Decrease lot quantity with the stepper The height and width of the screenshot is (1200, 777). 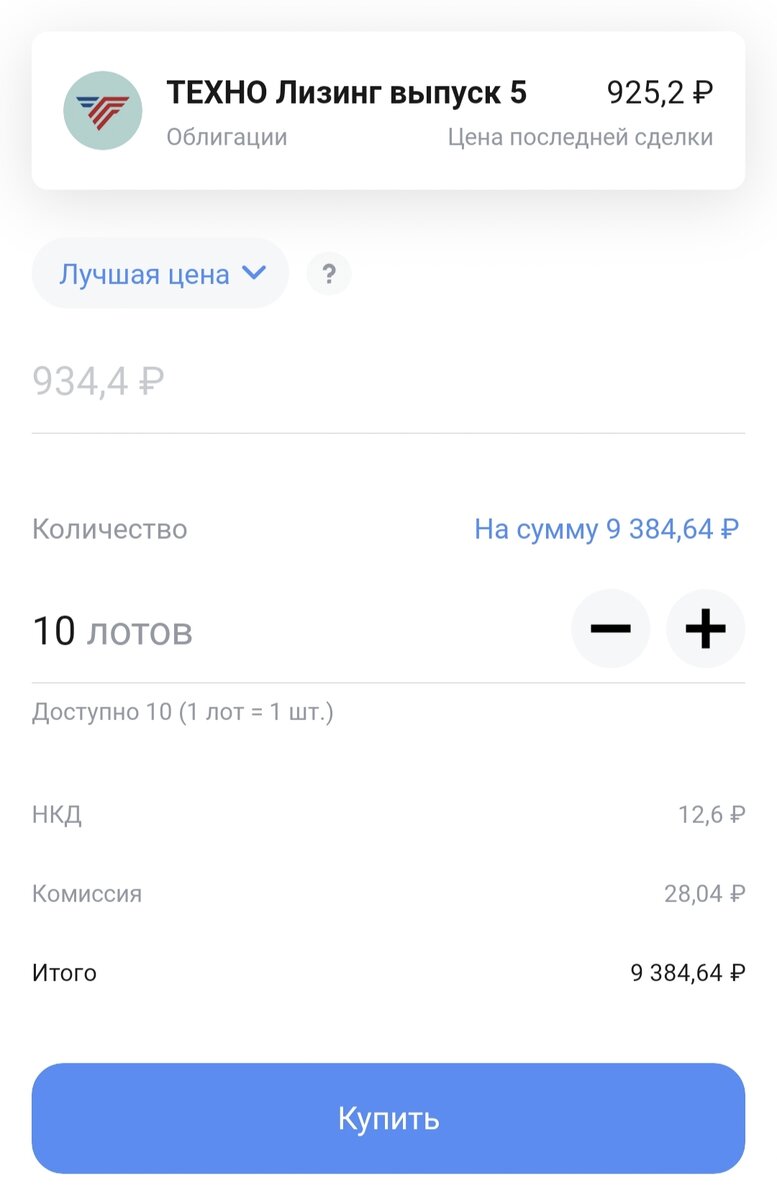tap(610, 628)
